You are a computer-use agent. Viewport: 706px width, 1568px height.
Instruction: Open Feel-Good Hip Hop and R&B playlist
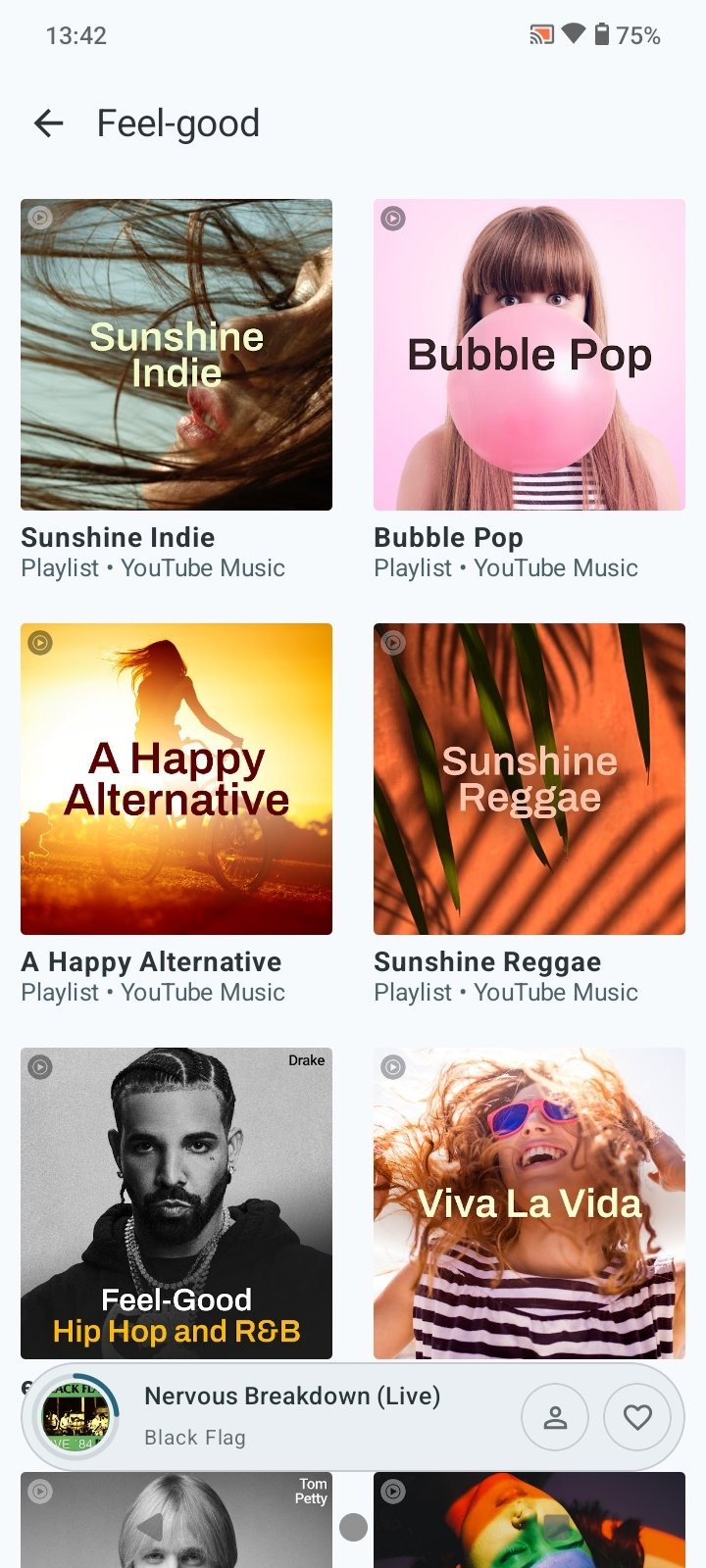pos(176,1203)
